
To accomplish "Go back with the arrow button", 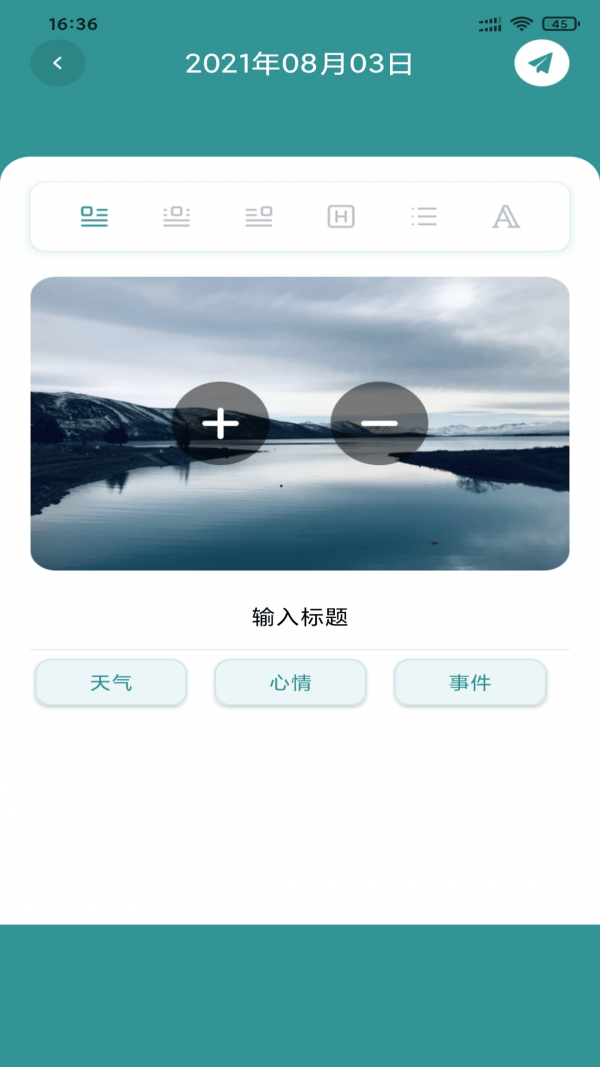I will coord(58,64).
